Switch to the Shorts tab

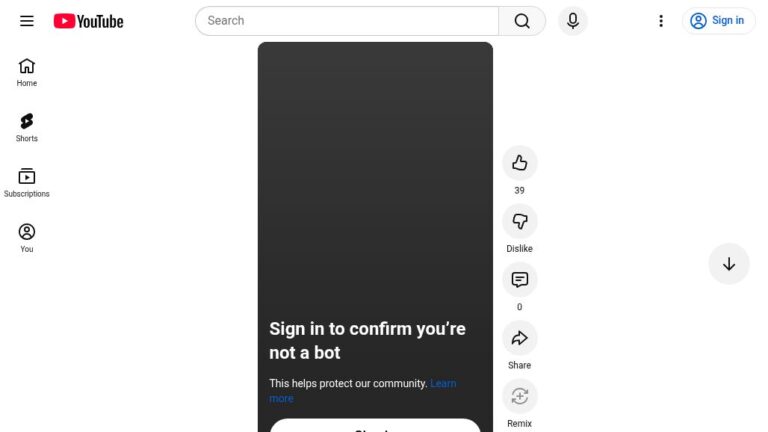pos(27,127)
